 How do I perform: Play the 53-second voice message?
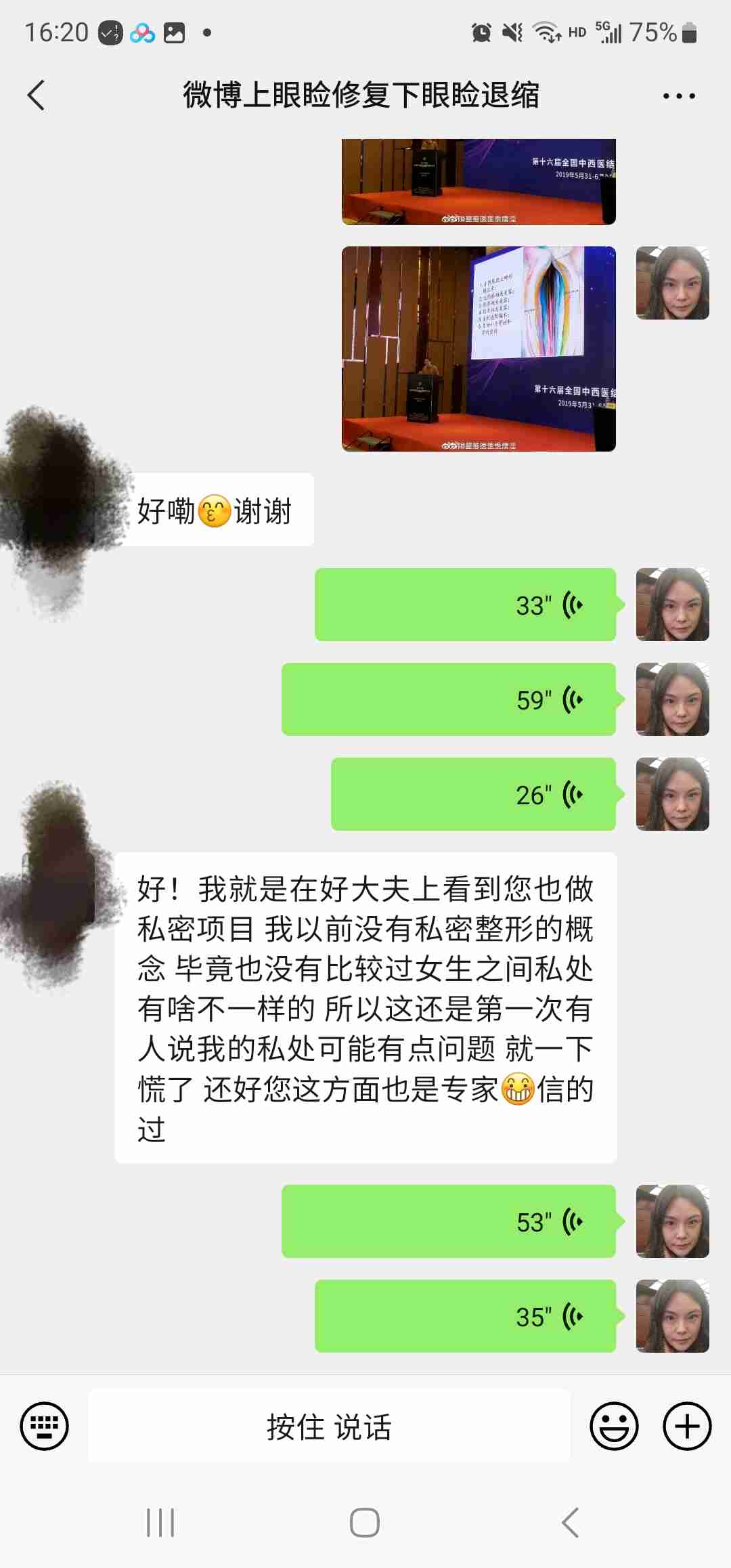448,1221
